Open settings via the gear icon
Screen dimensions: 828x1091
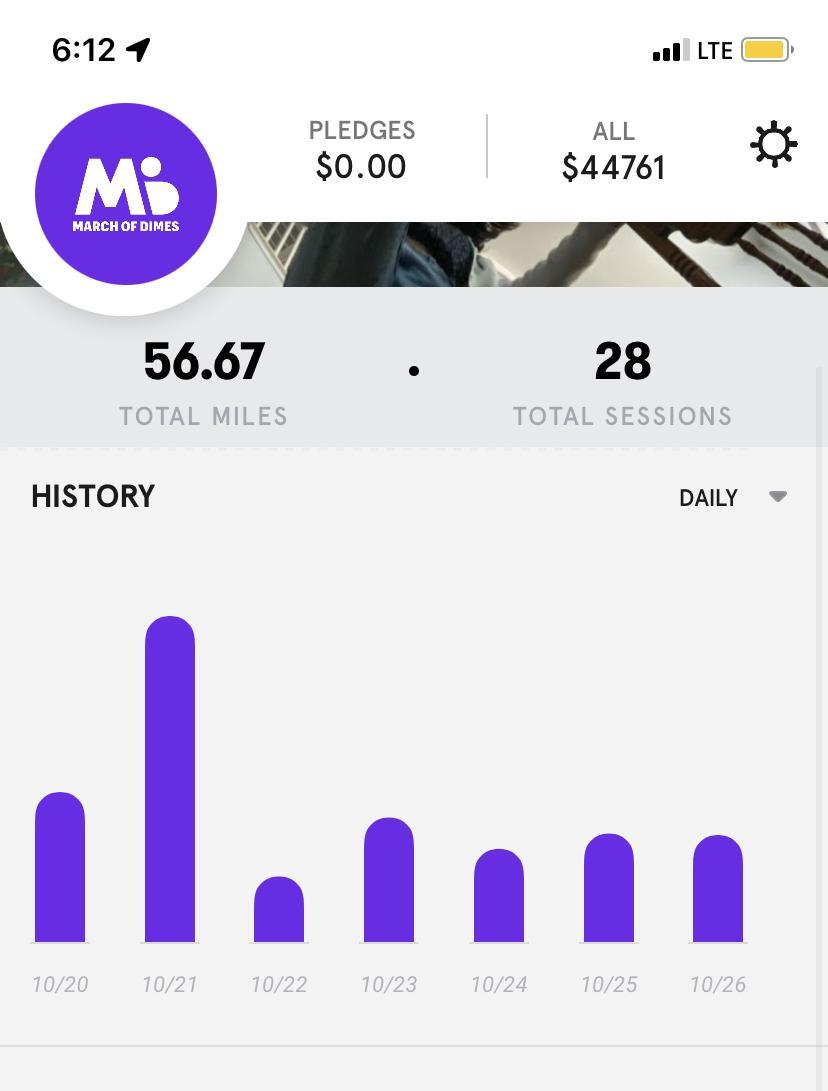[x=774, y=145]
